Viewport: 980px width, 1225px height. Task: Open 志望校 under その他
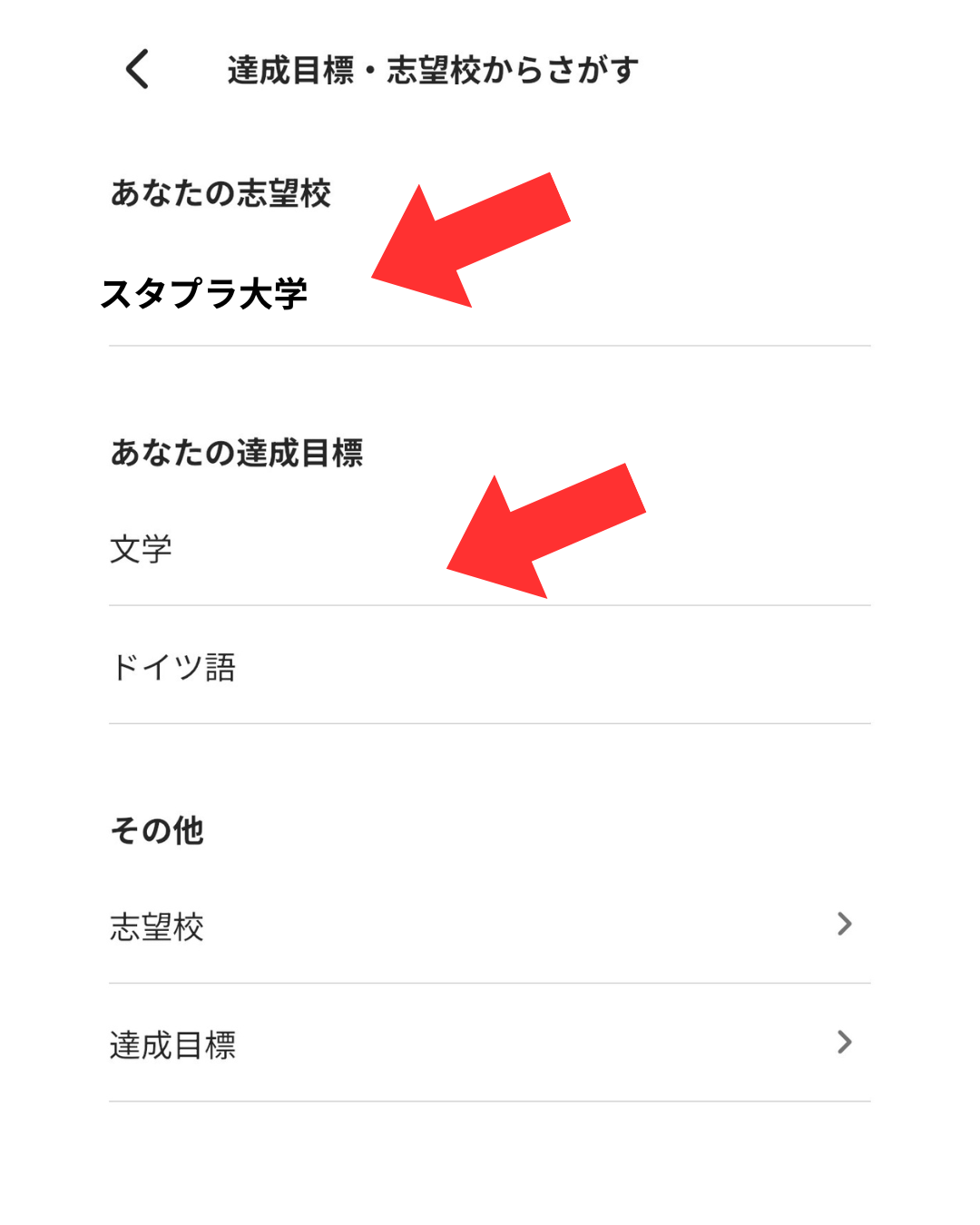coord(488,926)
